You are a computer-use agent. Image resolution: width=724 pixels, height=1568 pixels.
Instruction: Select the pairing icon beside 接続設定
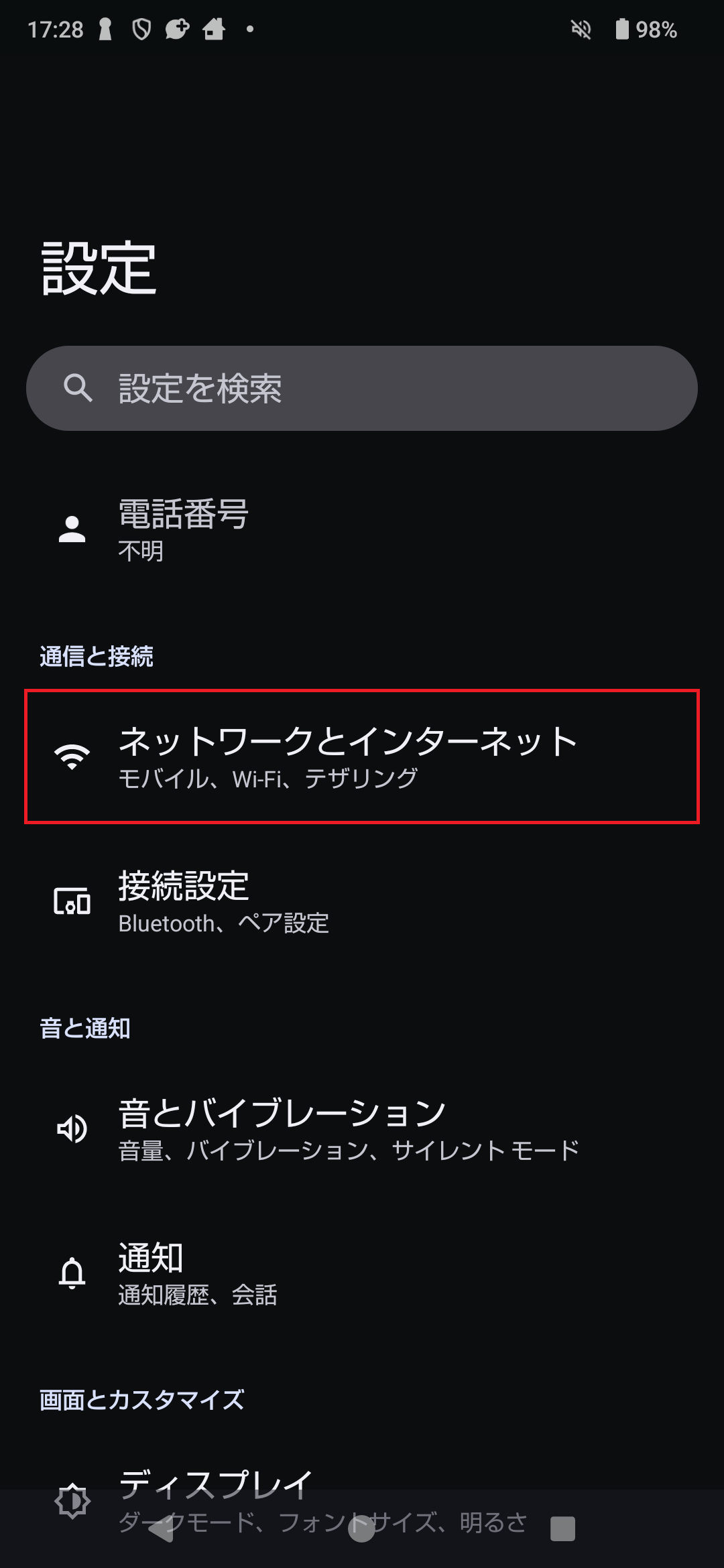click(72, 903)
